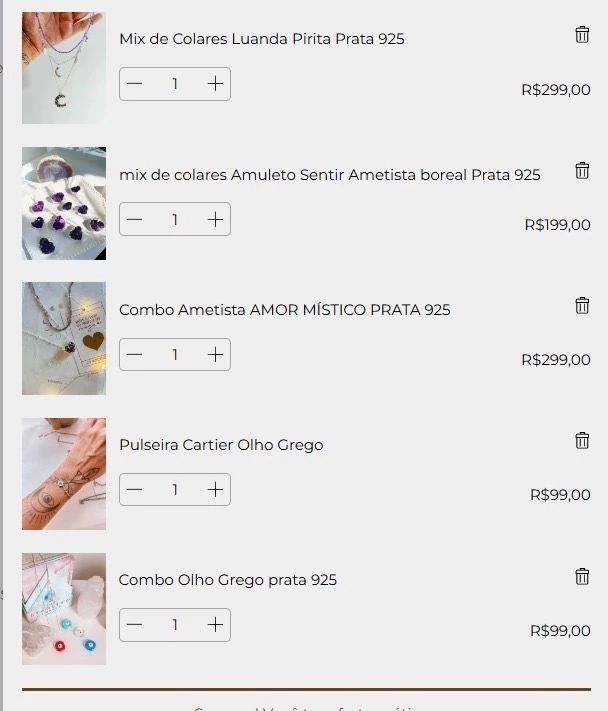Reduce quantity of mix de colares Amuleto Sentir
The image size is (608, 711).
tap(135, 219)
